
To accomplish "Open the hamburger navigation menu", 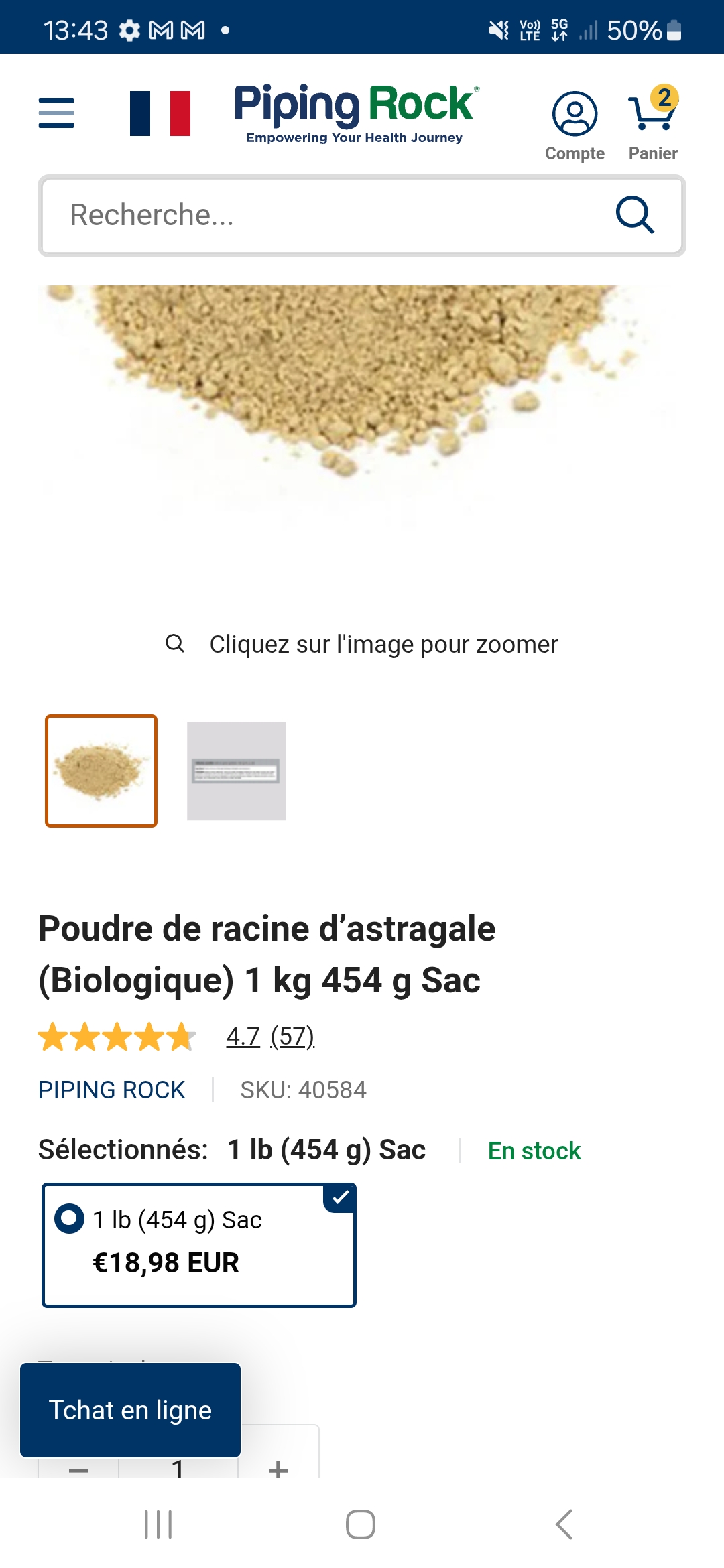I will 56,113.
